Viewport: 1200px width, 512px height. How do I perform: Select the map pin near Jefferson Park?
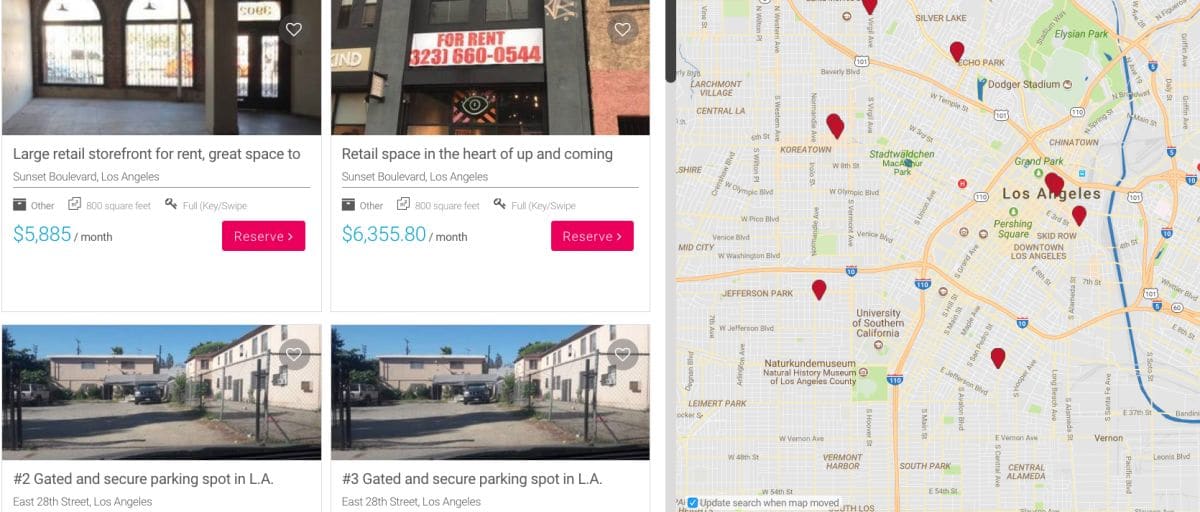(x=819, y=289)
